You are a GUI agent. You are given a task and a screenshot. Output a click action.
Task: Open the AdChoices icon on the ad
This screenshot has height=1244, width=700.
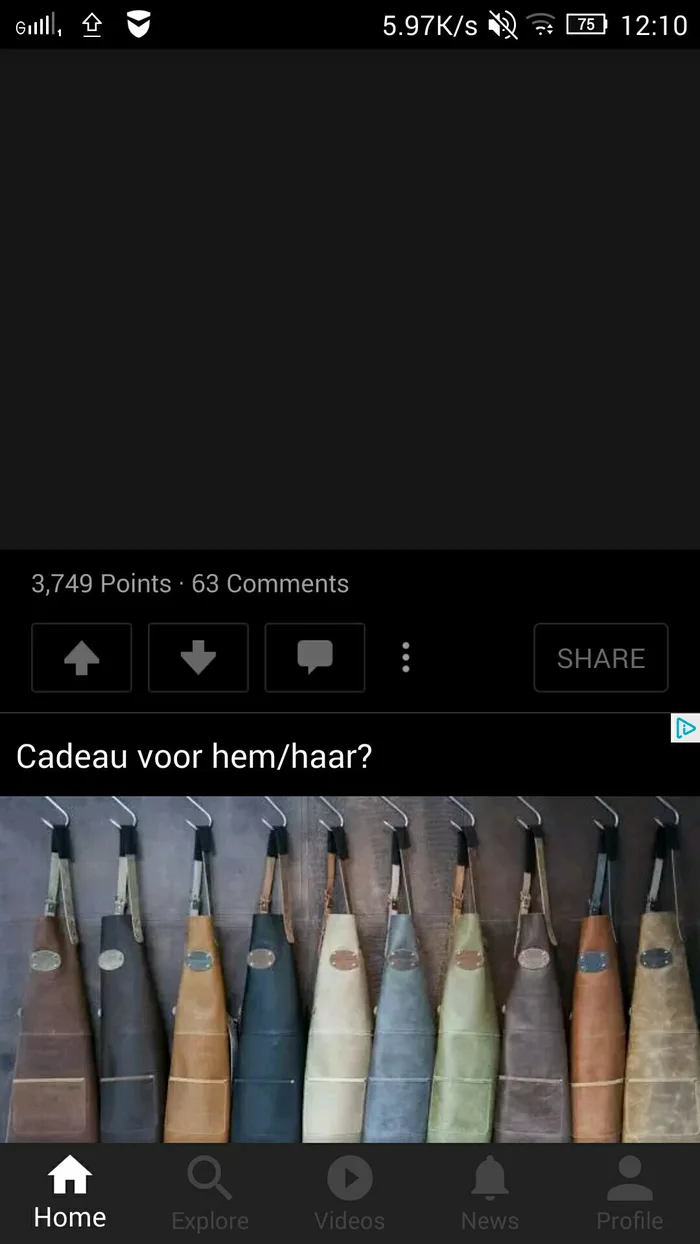pyautogui.click(x=685, y=728)
